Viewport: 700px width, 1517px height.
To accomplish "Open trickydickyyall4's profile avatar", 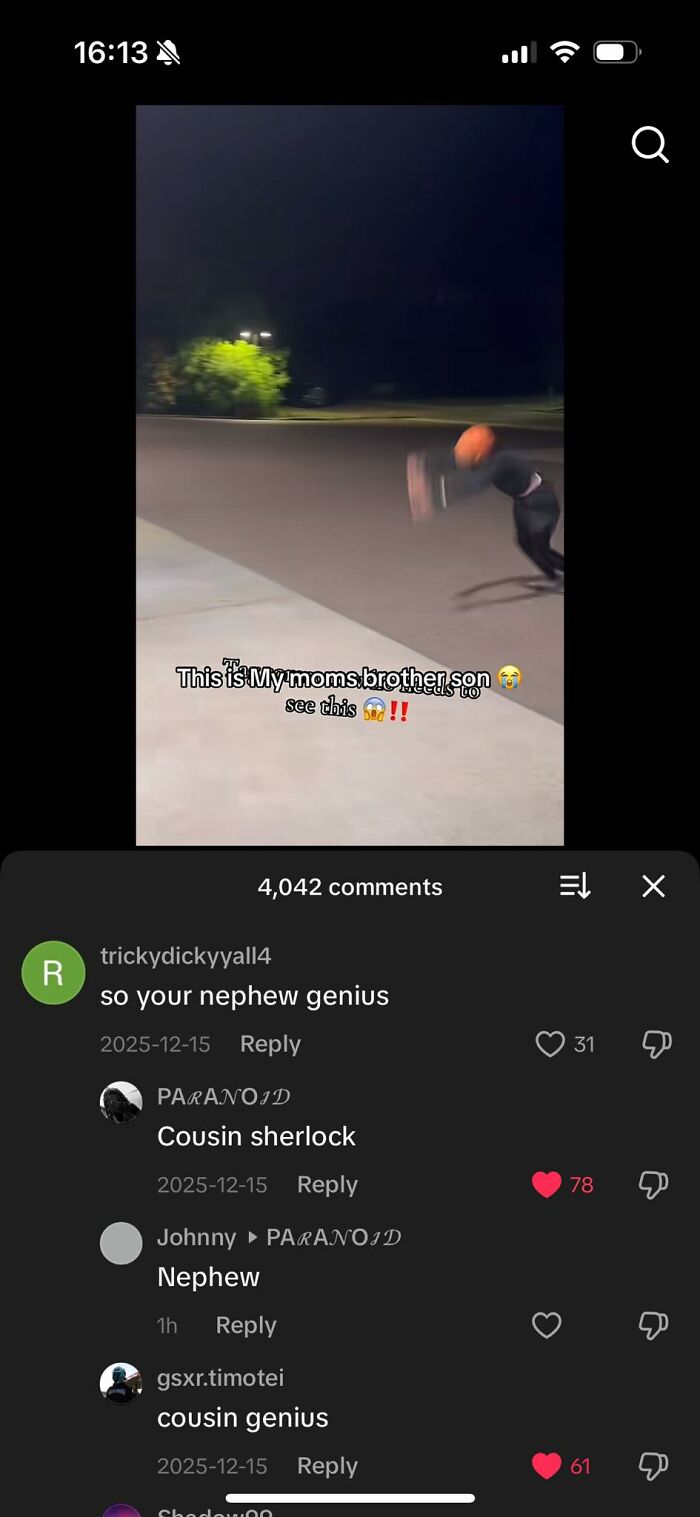I will click(x=53, y=973).
